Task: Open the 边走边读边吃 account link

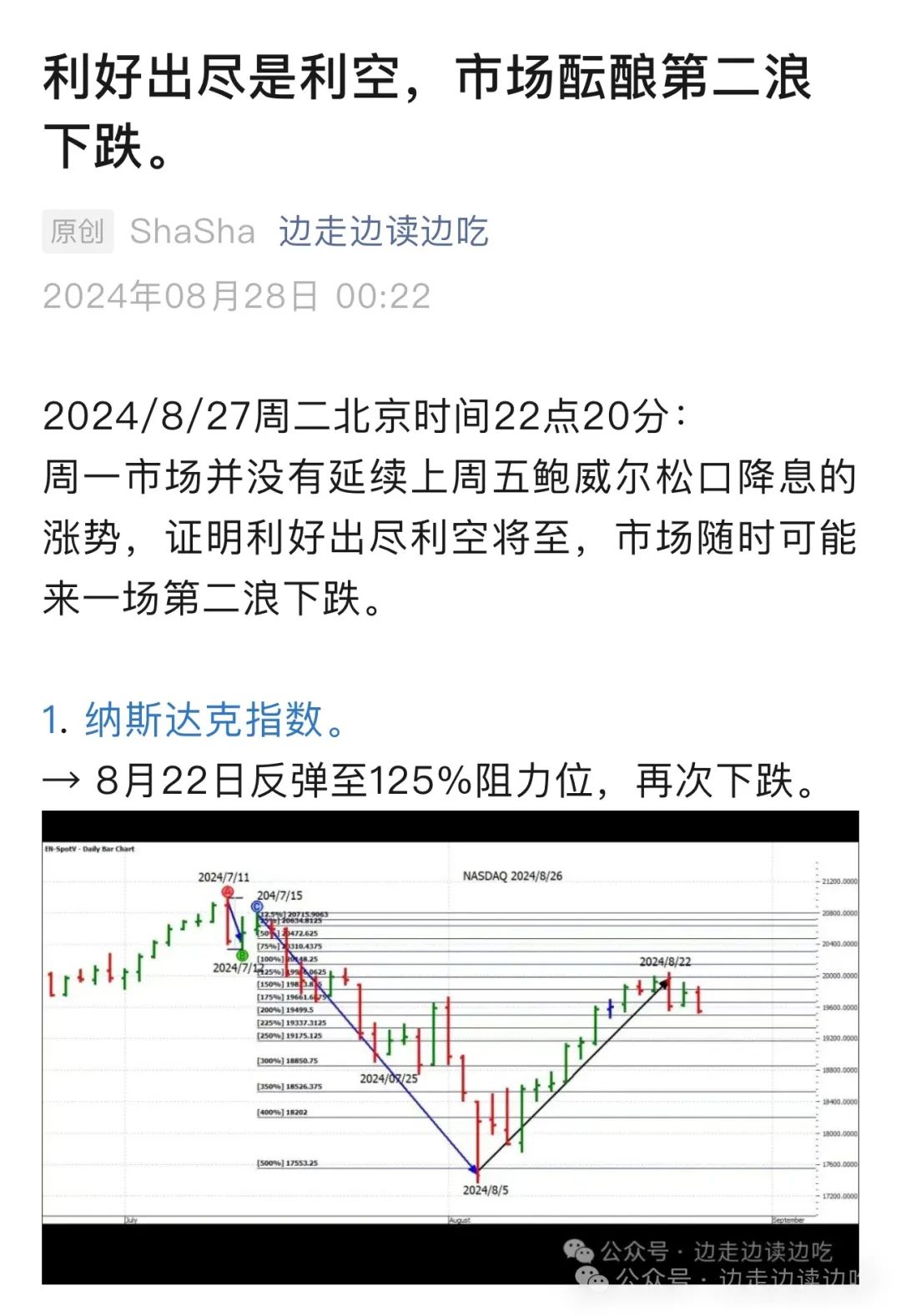Action: (x=384, y=231)
